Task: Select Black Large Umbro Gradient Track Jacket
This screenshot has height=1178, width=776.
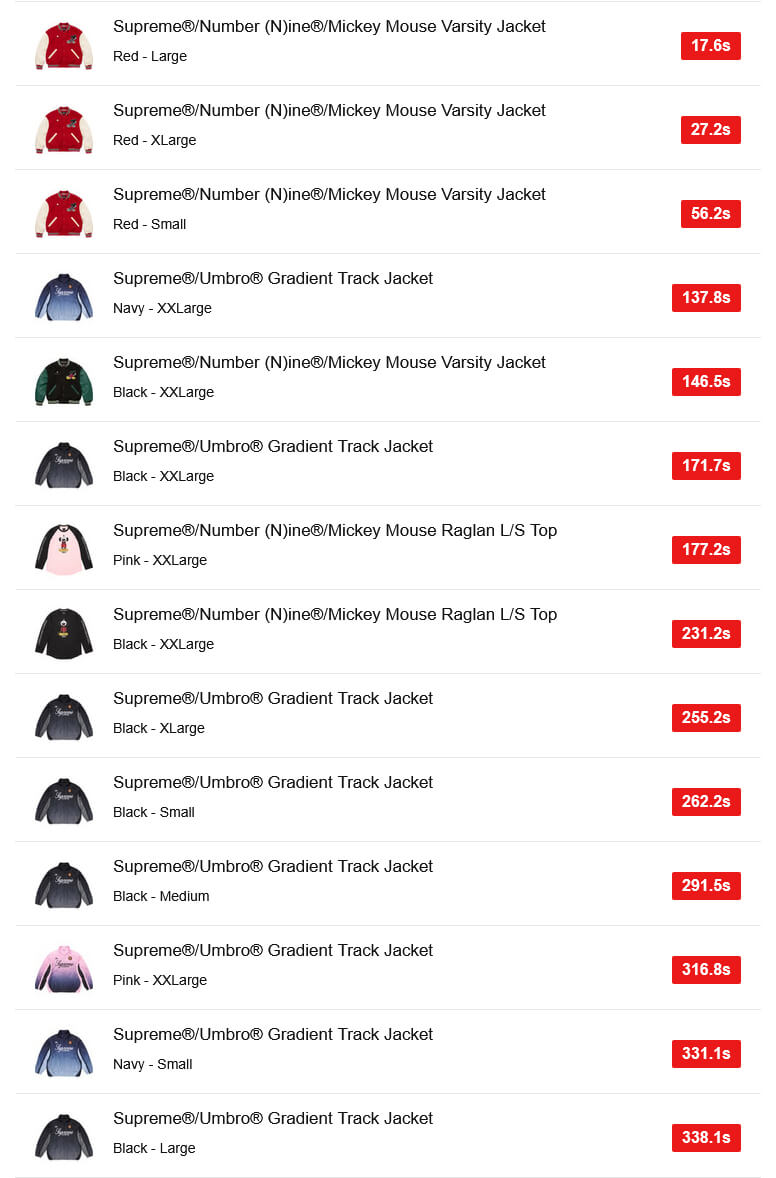Action: tap(273, 1119)
